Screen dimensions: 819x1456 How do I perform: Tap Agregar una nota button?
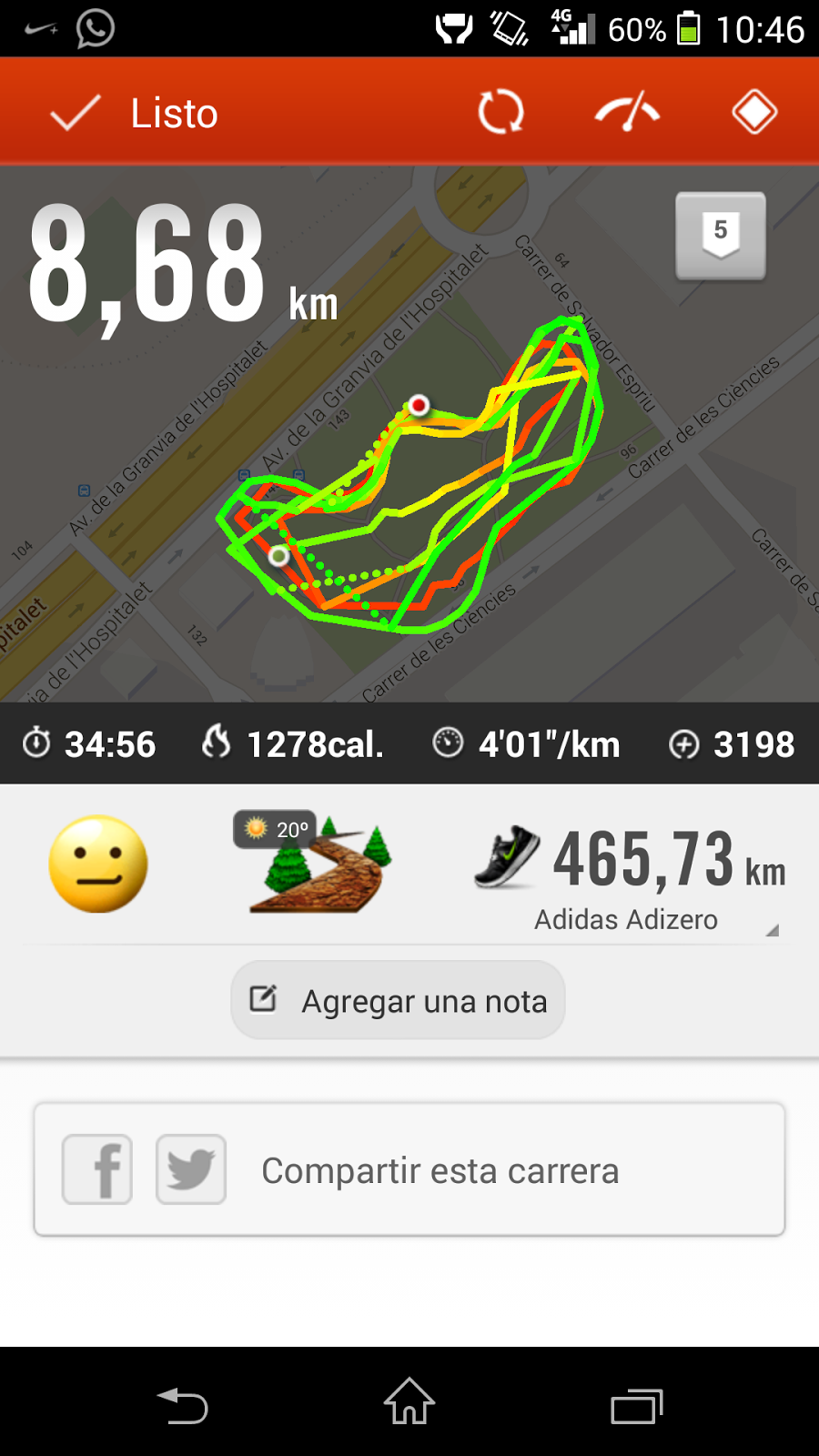[x=398, y=1000]
